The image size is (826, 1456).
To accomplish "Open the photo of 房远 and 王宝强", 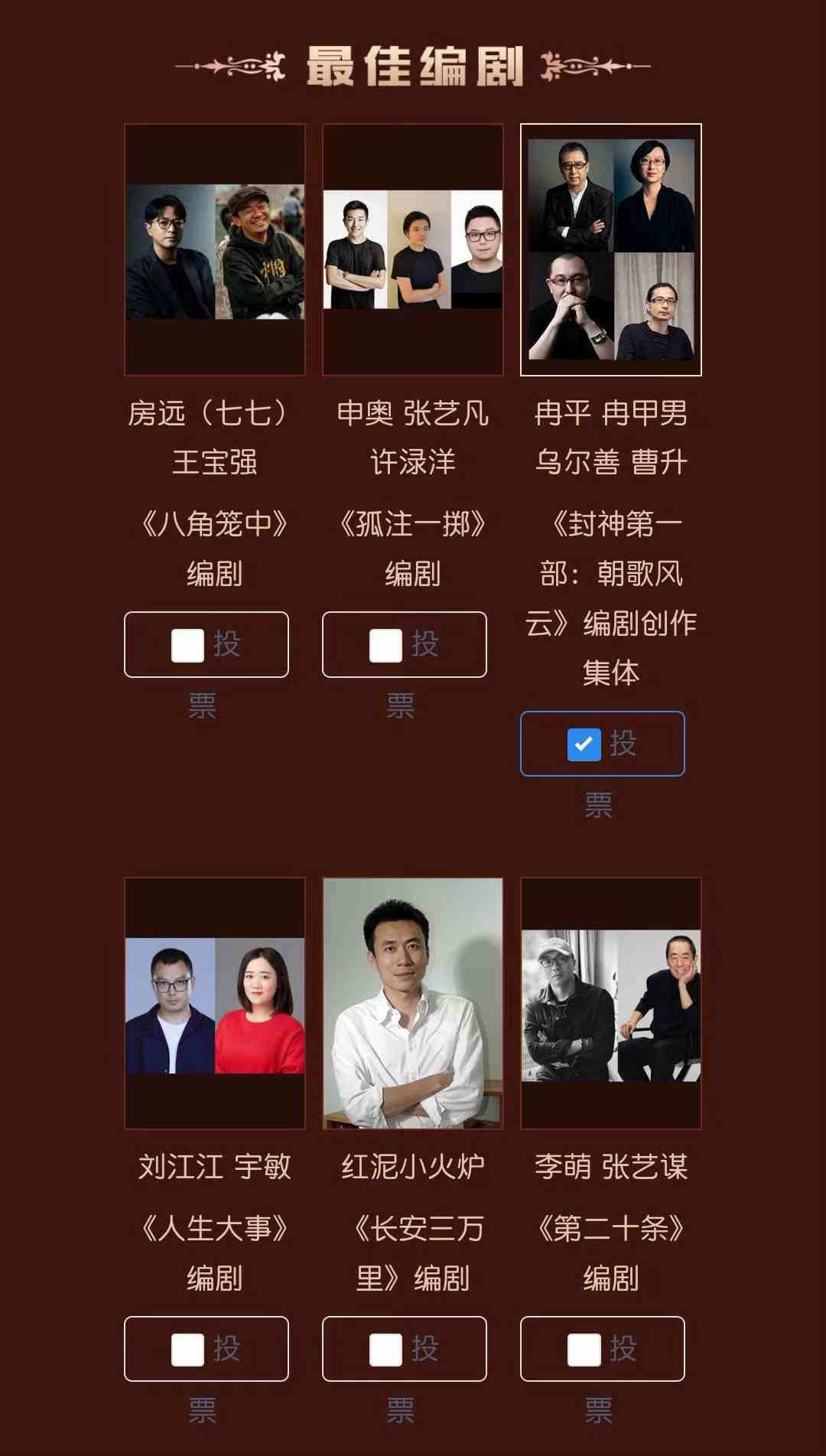I will pyautogui.click(x=215, y=249).
